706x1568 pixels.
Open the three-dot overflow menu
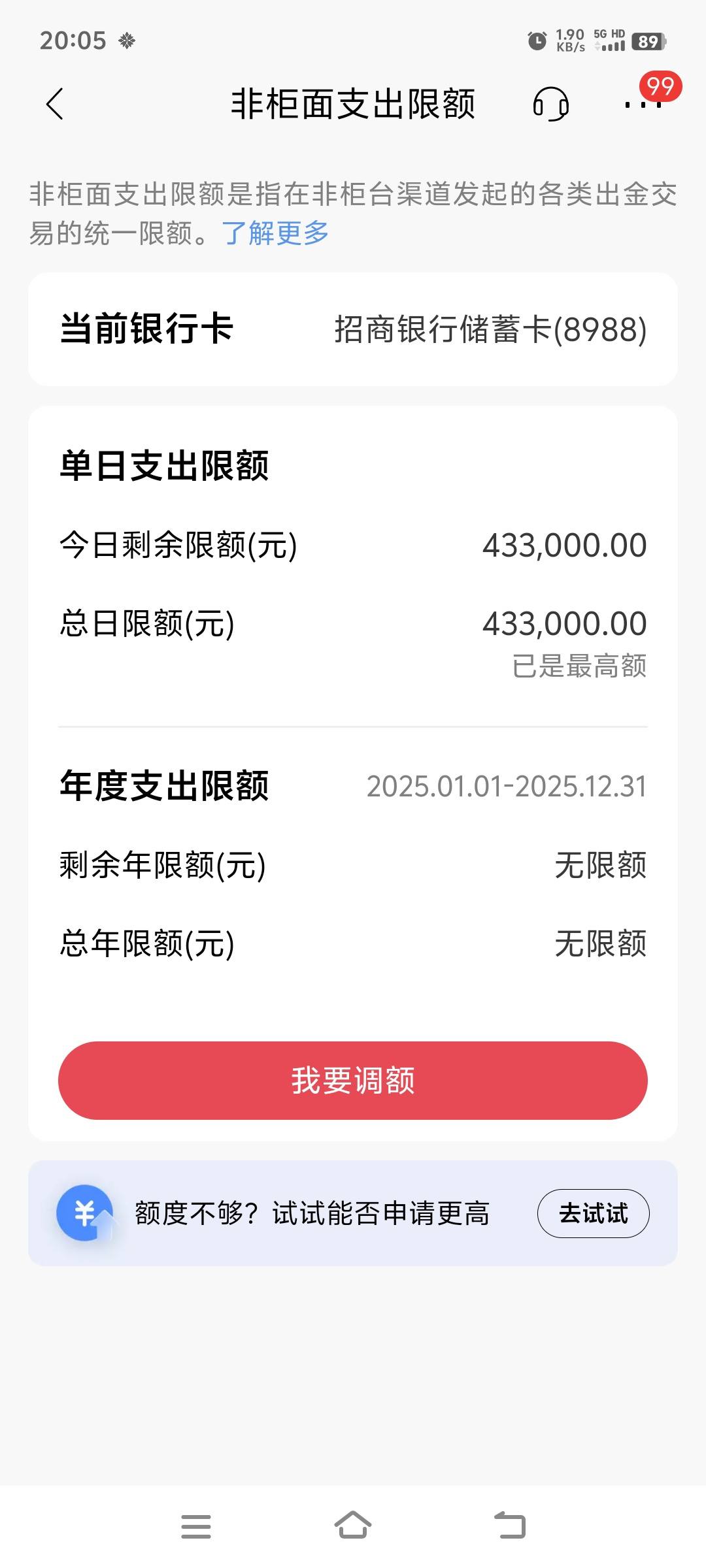pos(643,105)
